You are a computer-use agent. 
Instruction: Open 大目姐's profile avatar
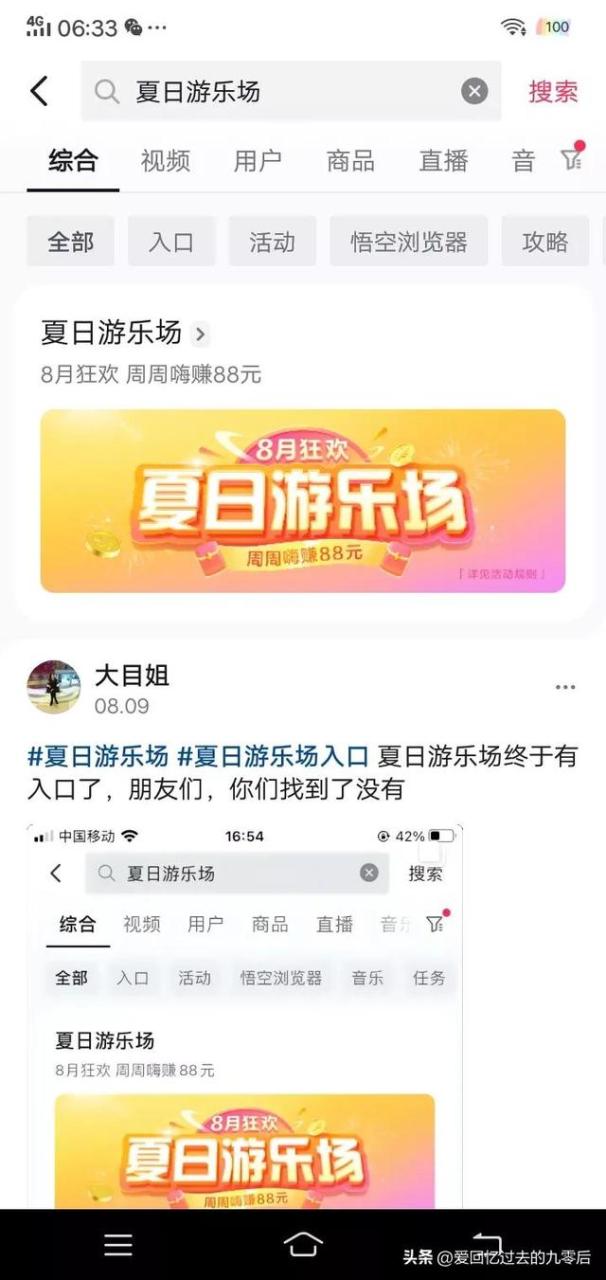click(53, 687)
